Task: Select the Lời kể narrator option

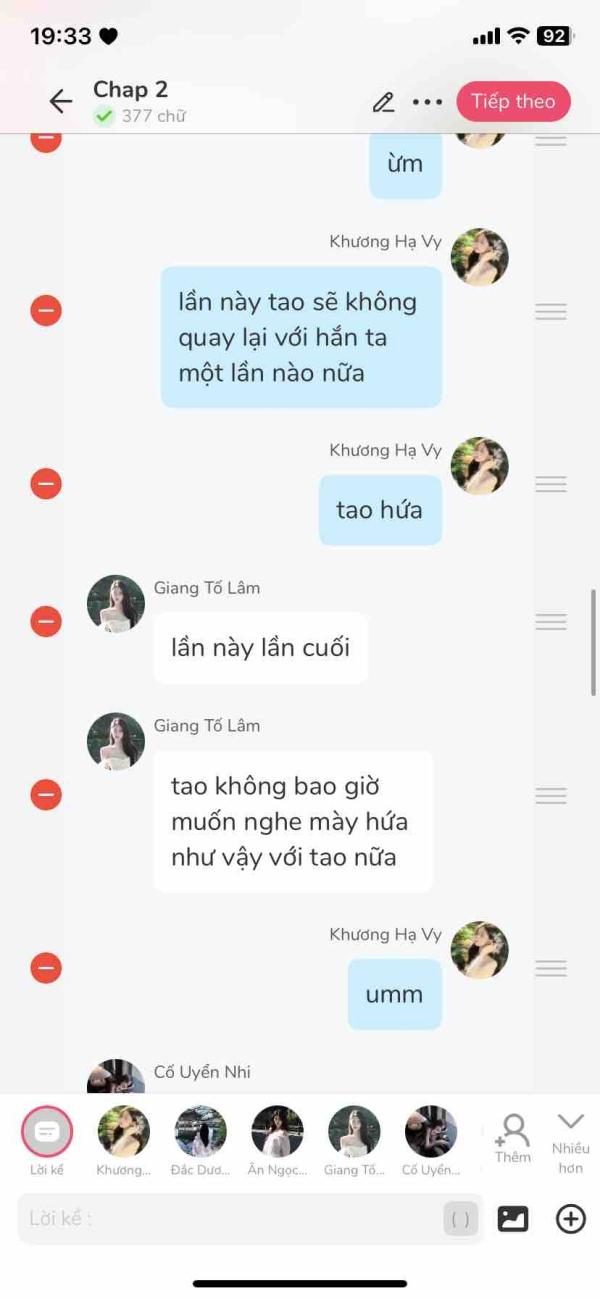Action: 47,1140
